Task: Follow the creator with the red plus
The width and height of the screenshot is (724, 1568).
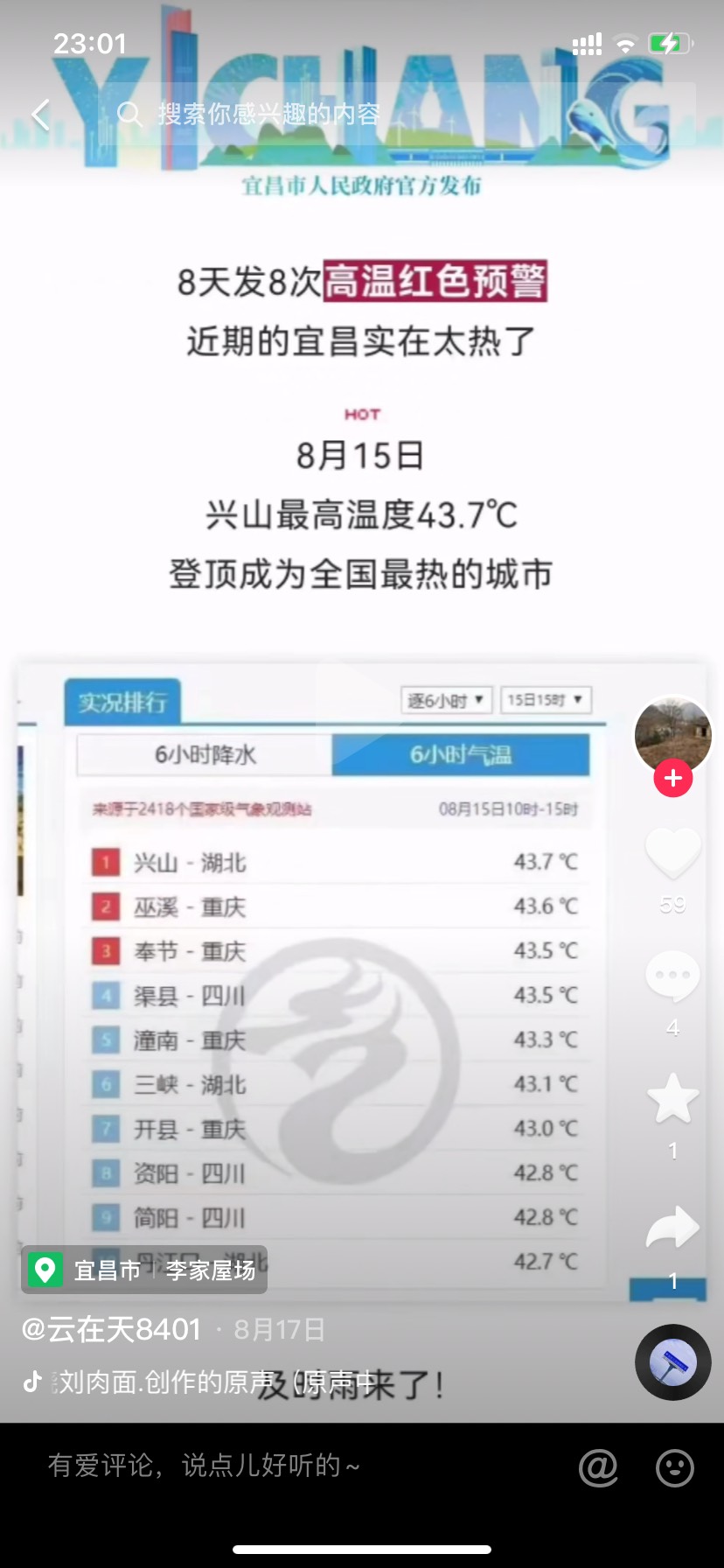Action: click(x=672, y=778)
